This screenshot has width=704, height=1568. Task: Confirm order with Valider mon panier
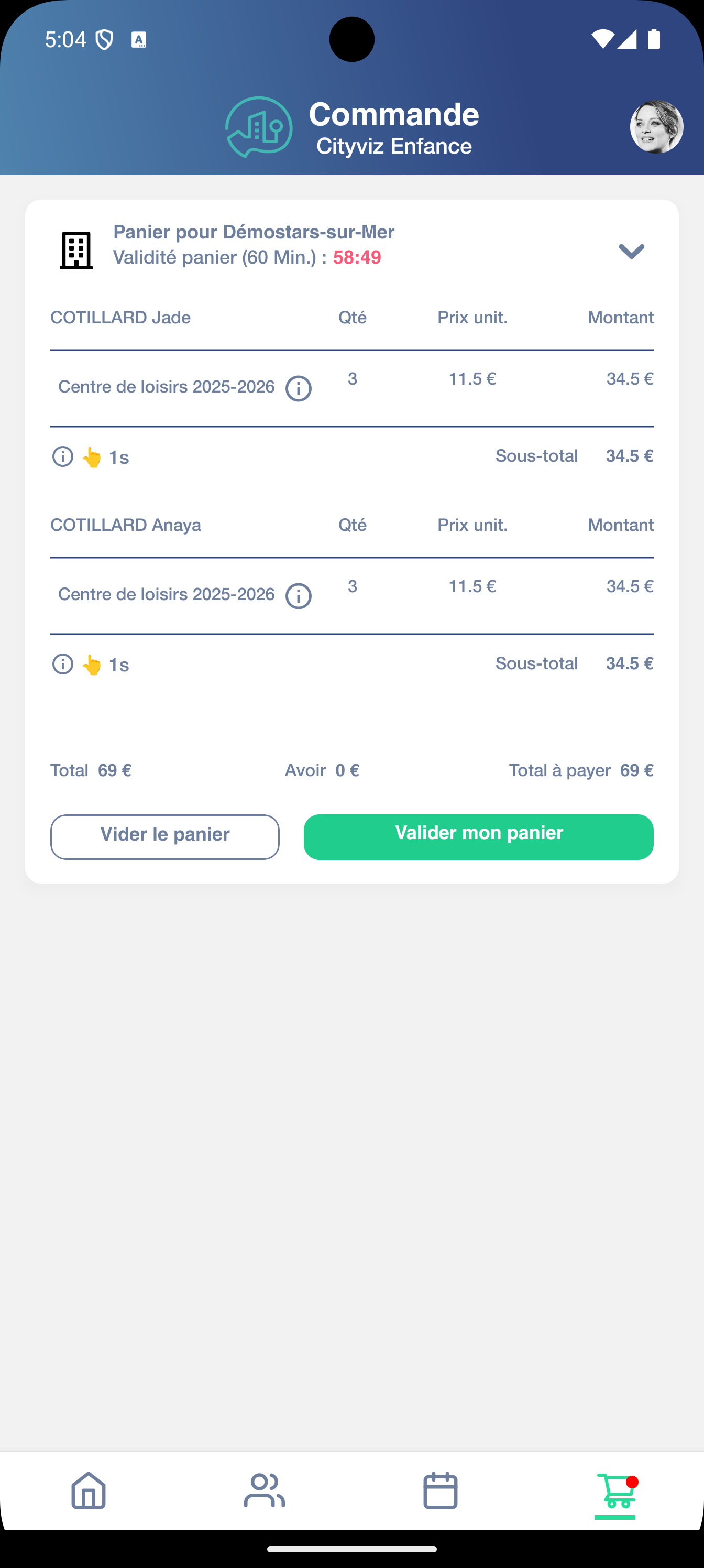pyautogui.click(x=478, y=837)
